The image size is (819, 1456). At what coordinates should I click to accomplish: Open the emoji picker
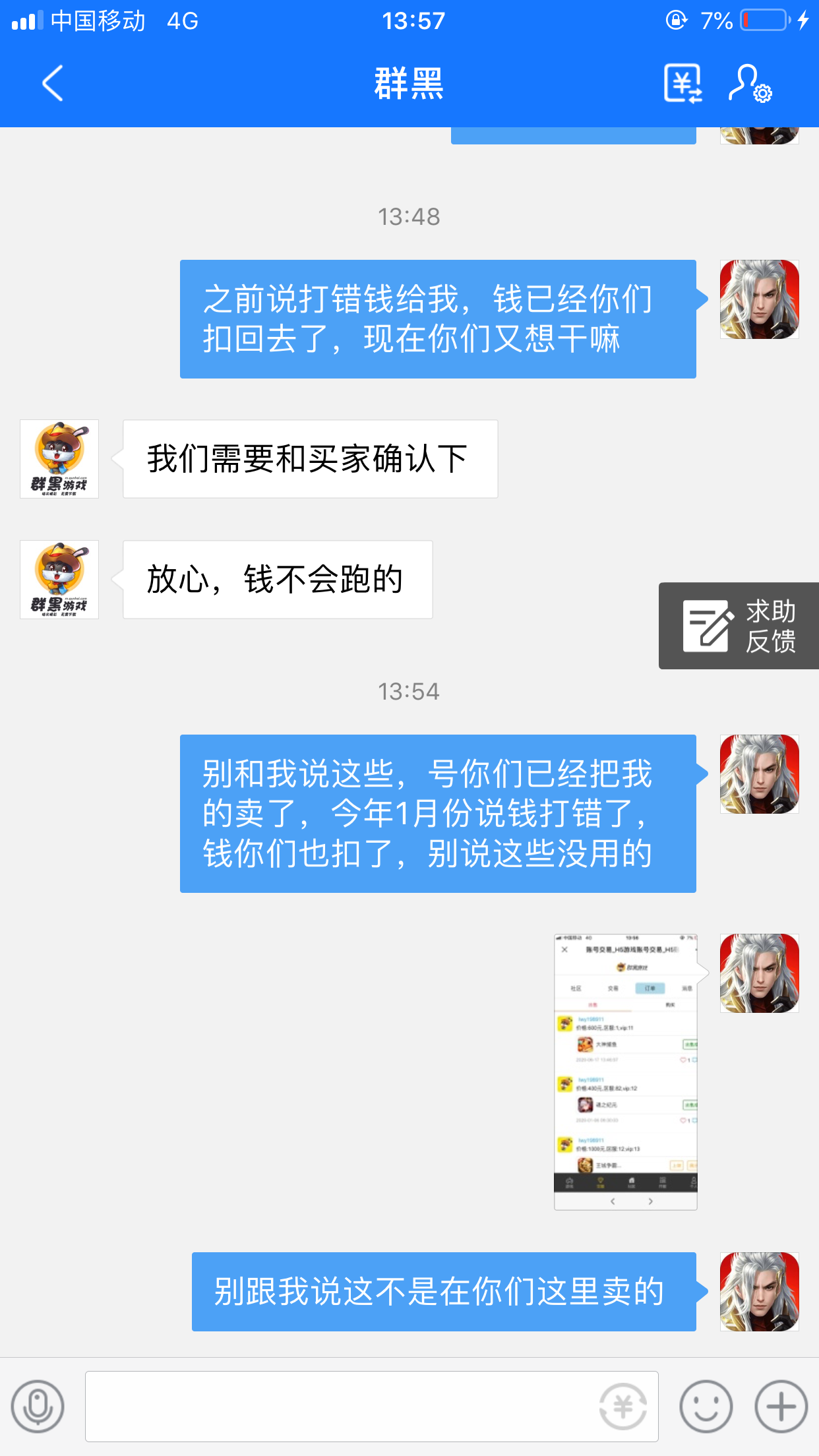pyautogui.click(x=706, y=1407)
